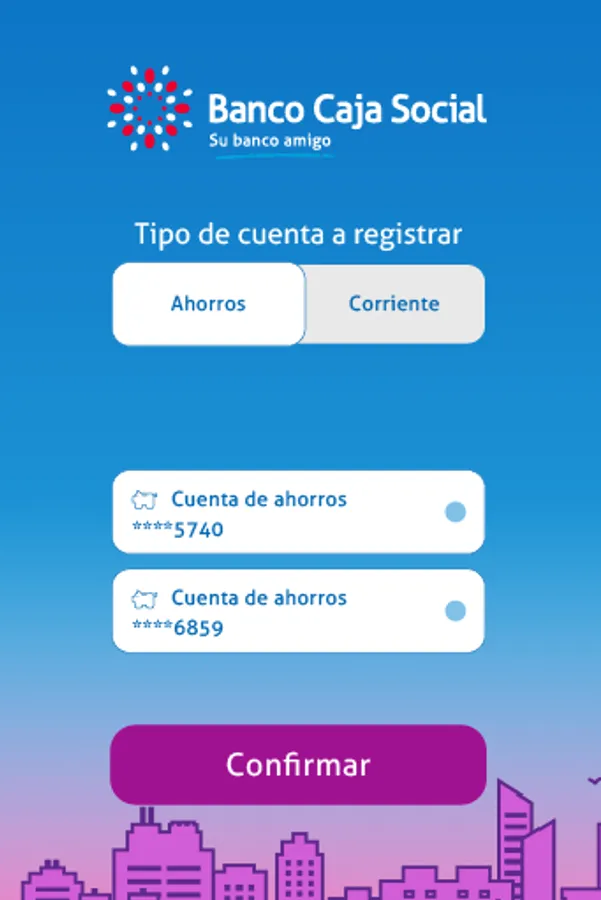Image resolution: width=601 pixels, height=900 pixels.
Task: Select the Ahorros account type
Action: coord(208,304)
